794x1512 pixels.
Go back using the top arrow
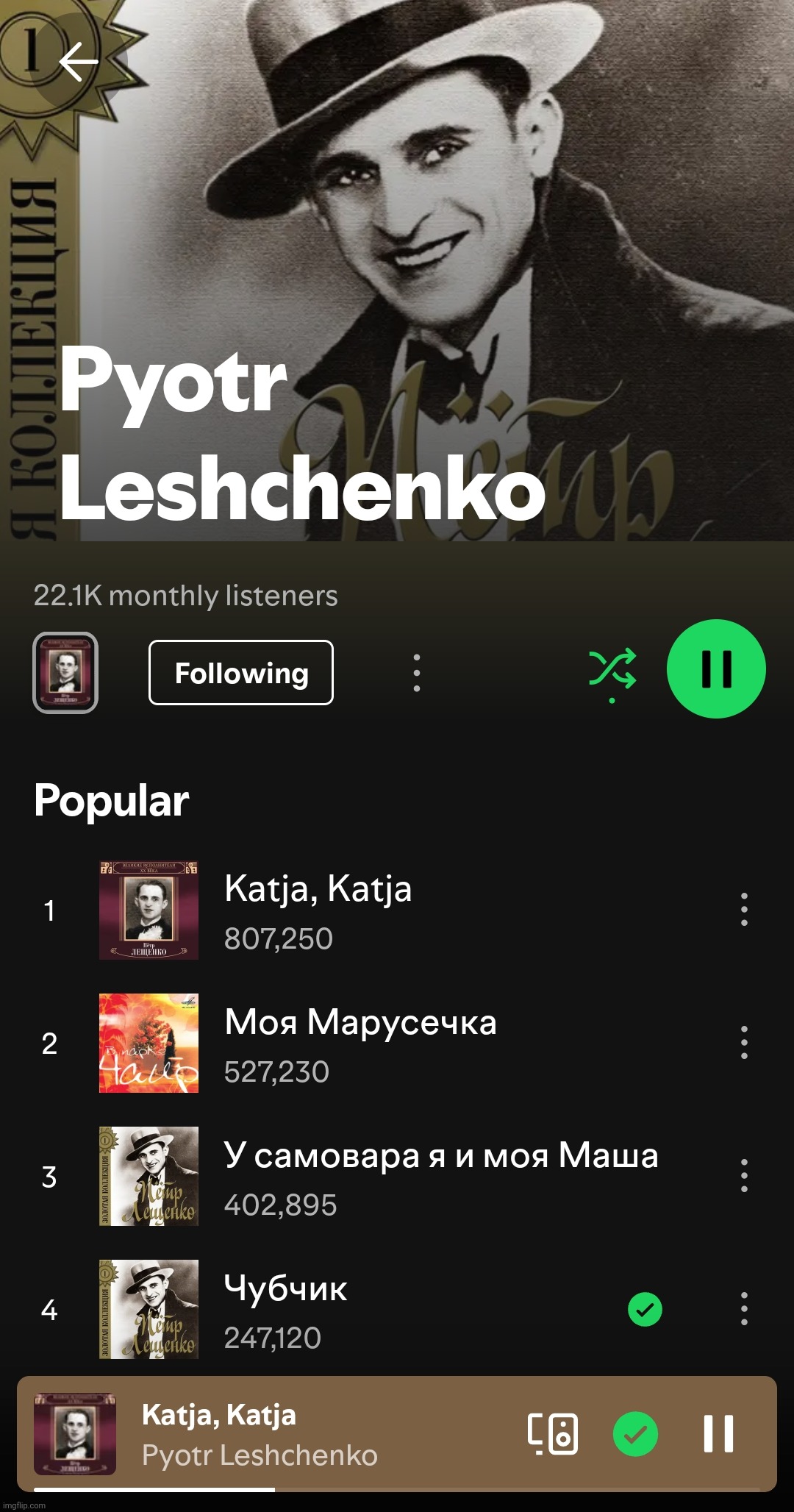pyautogui.click(x=77, y=61)
